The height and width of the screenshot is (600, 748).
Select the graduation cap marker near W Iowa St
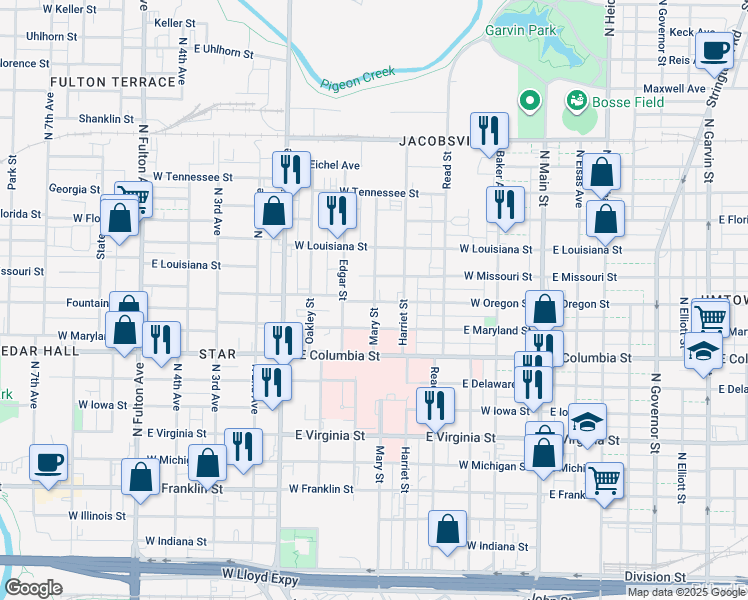(588, 422)
